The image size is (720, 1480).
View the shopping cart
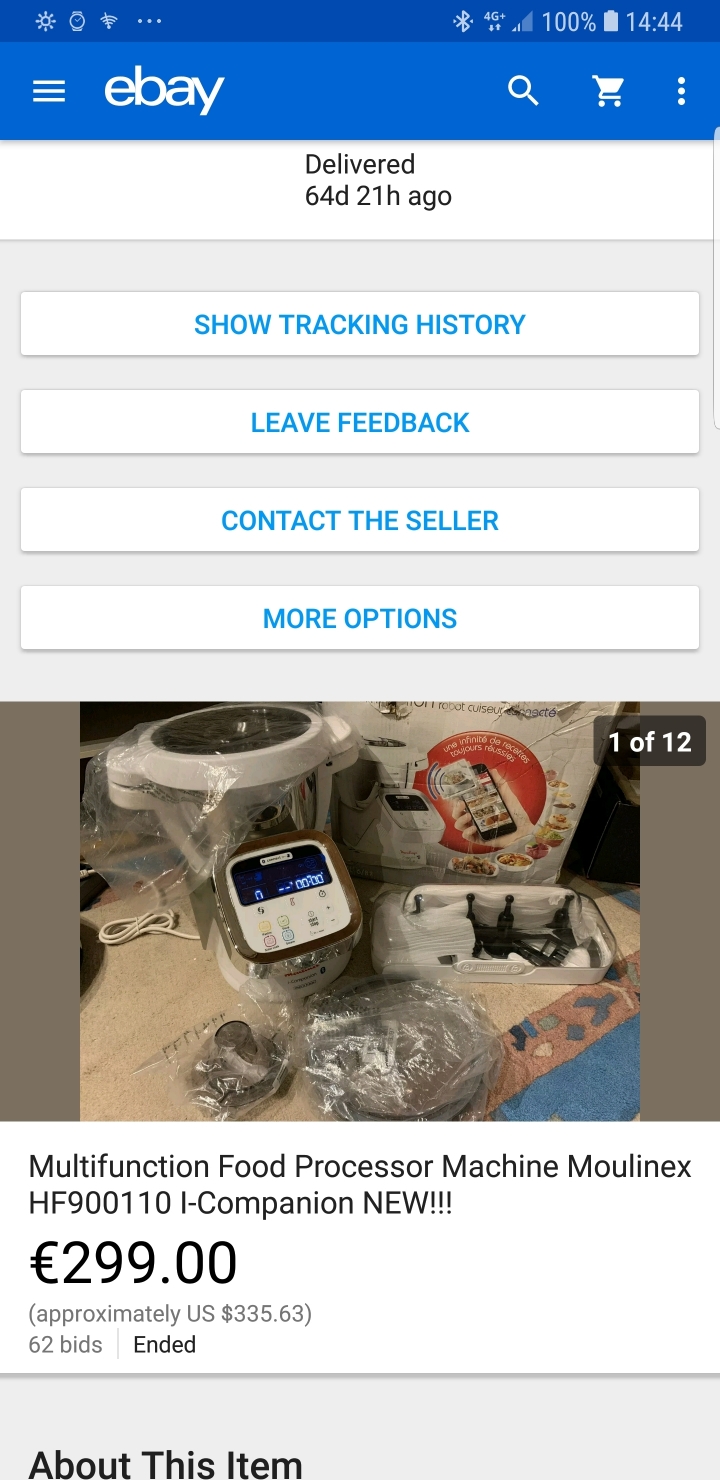pyautogui.click(x=608, y=92)
